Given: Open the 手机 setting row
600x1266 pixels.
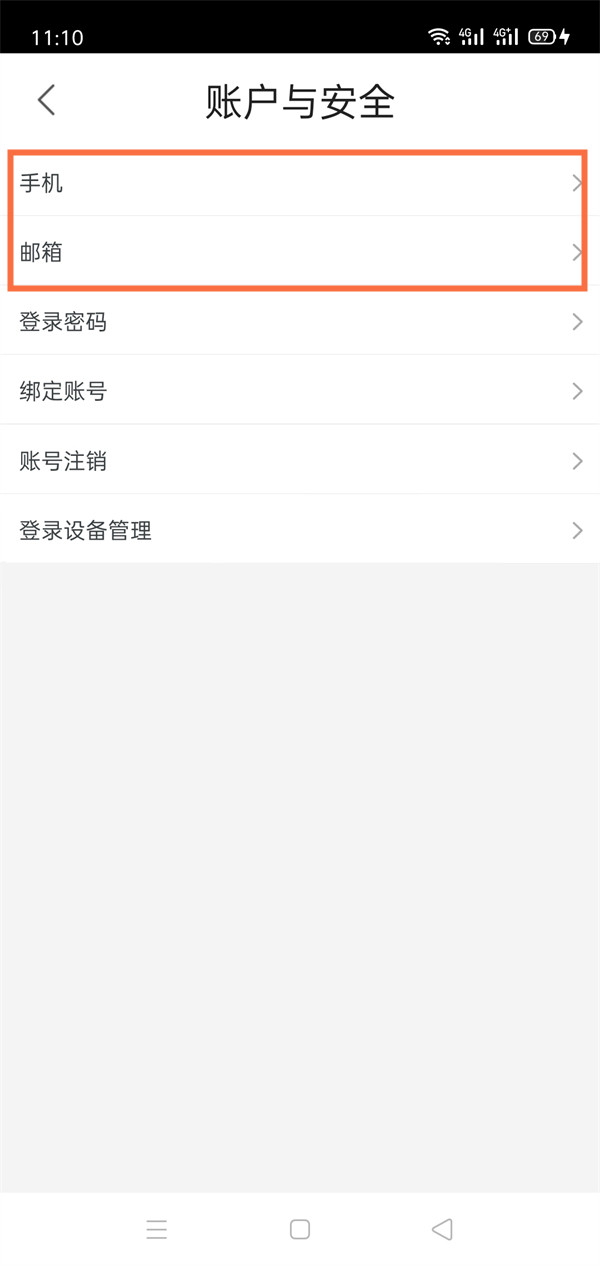Looking at the screenshot, I should pyautogui.click(x=298, y=183).
